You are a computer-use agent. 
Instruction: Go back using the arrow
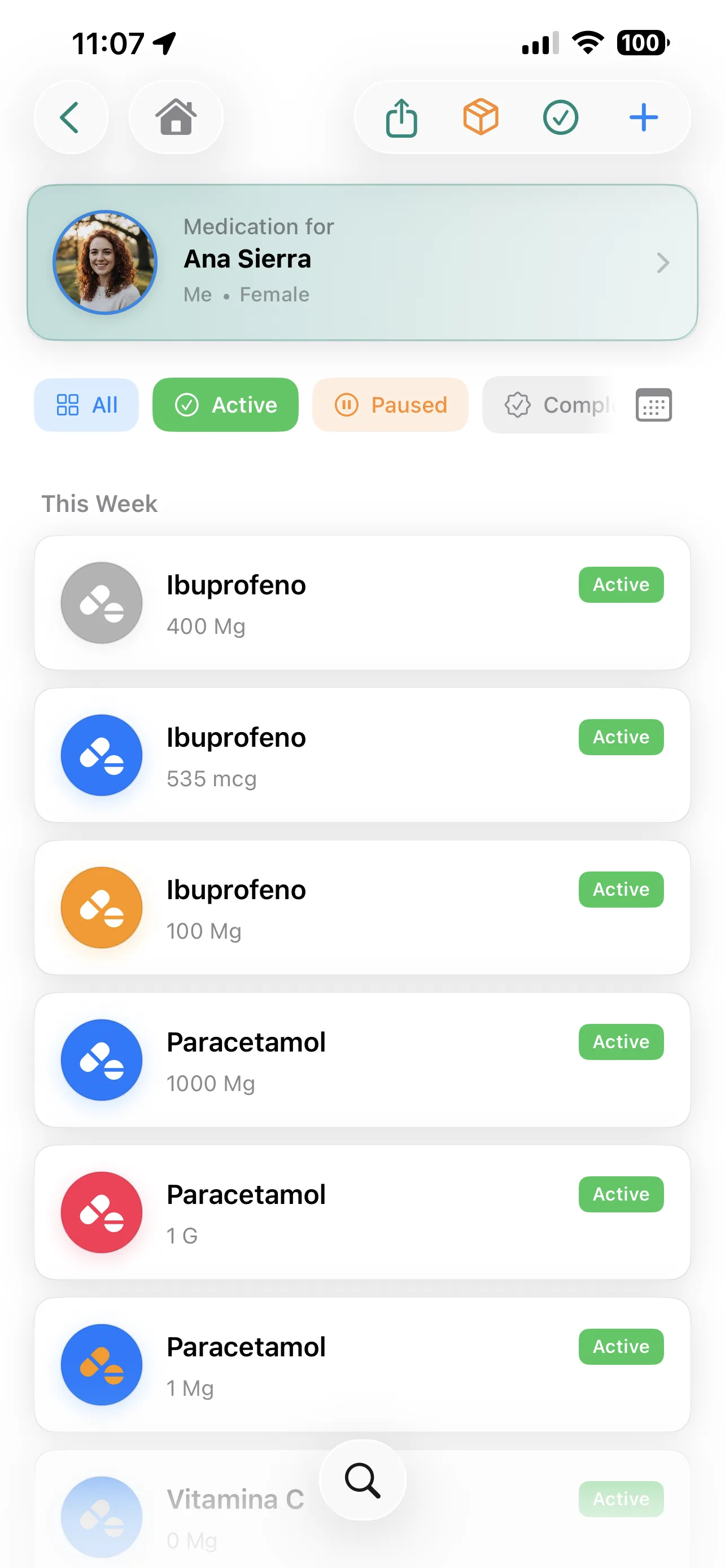71,117
